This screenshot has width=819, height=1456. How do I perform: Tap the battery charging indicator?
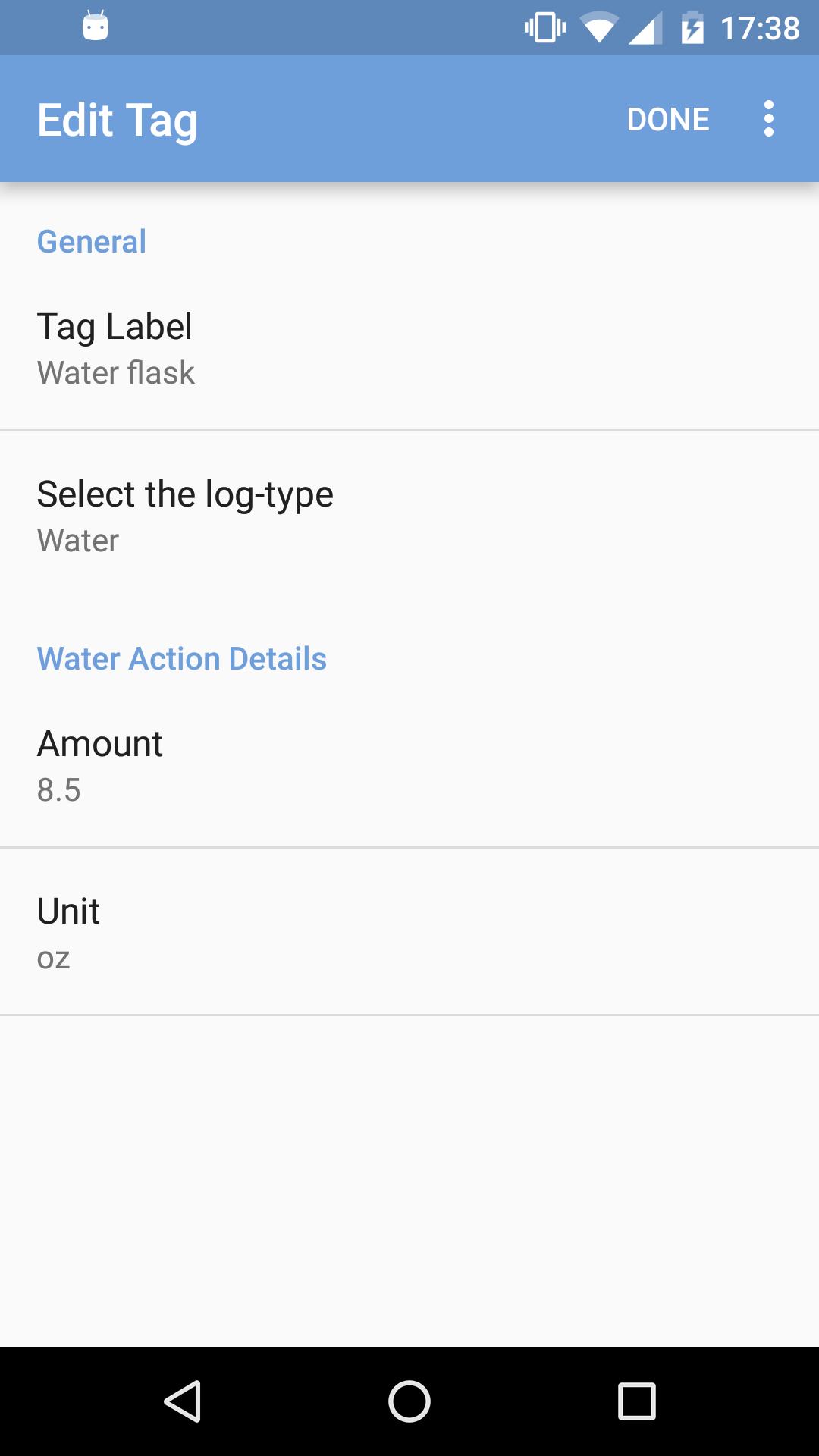coord(693,27)
